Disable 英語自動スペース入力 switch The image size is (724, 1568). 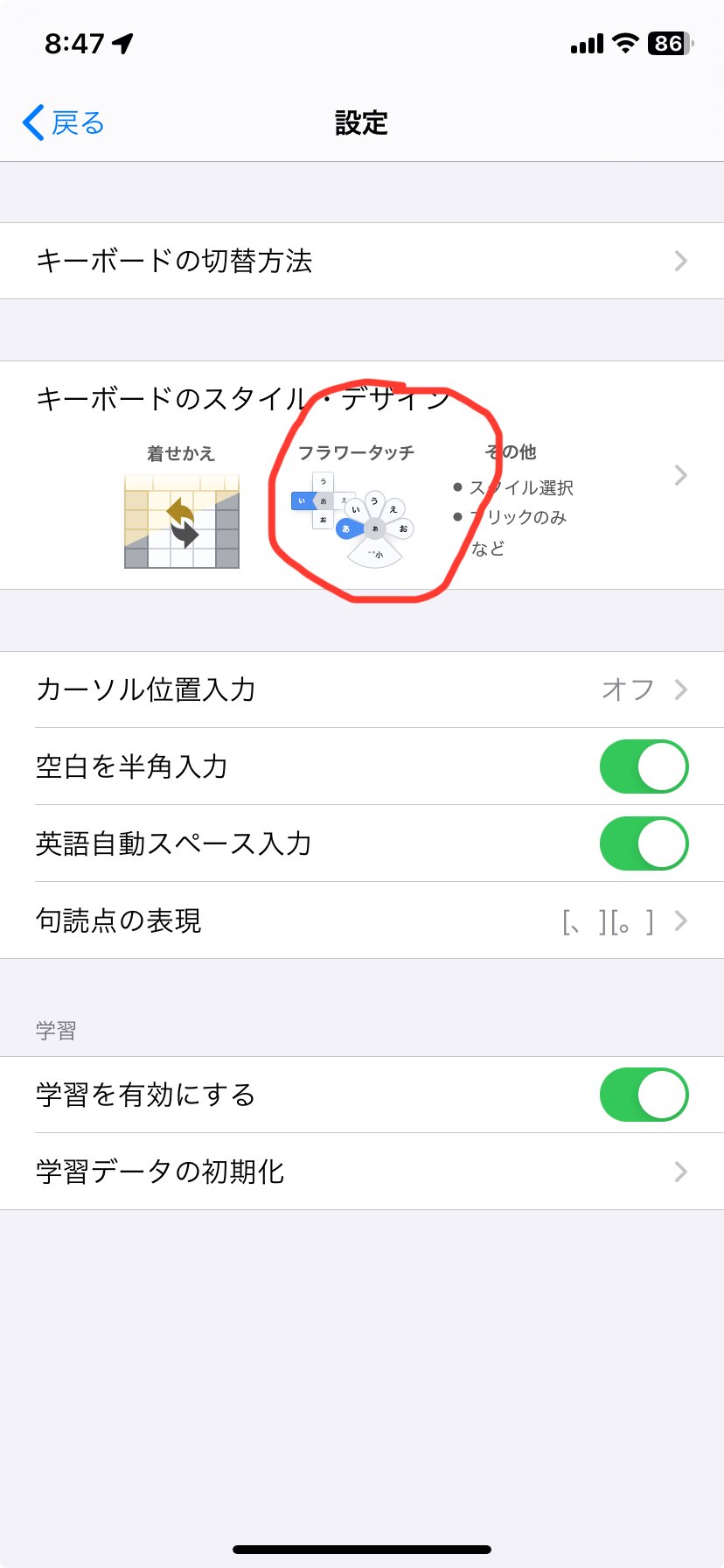coord(644,843)
